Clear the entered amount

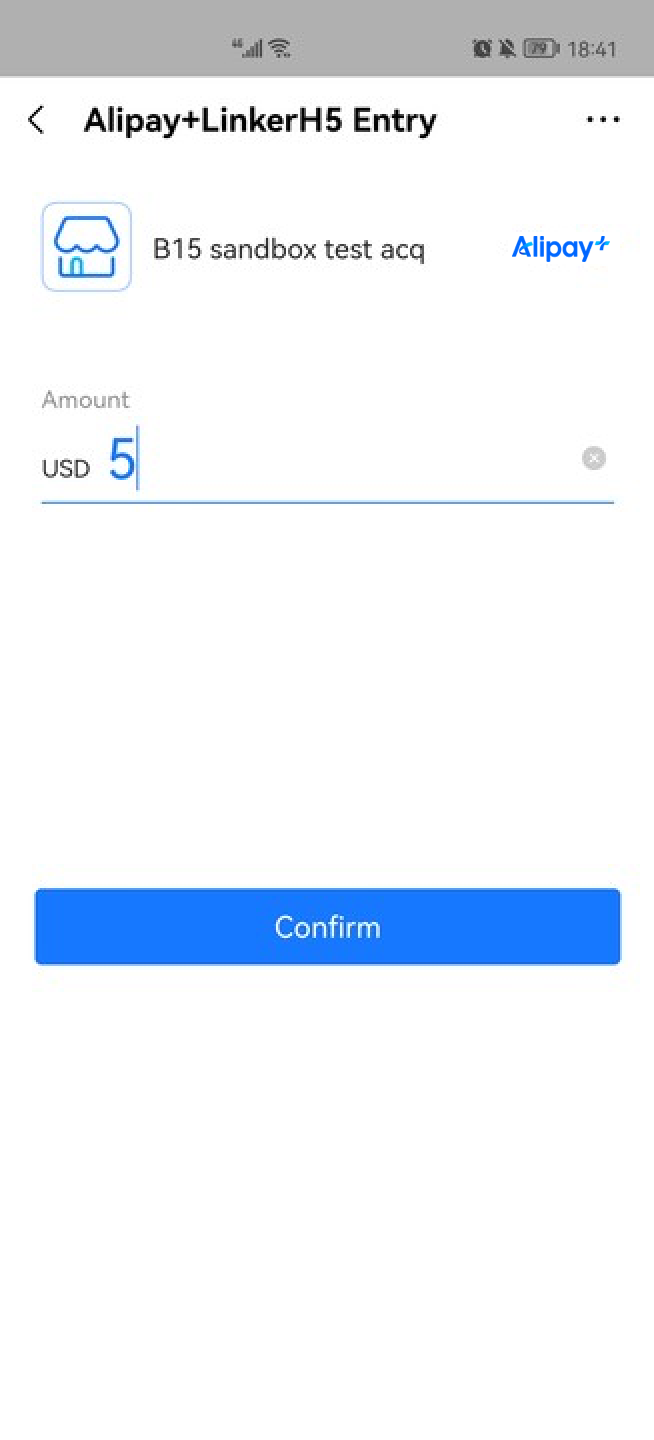[594, 459]
